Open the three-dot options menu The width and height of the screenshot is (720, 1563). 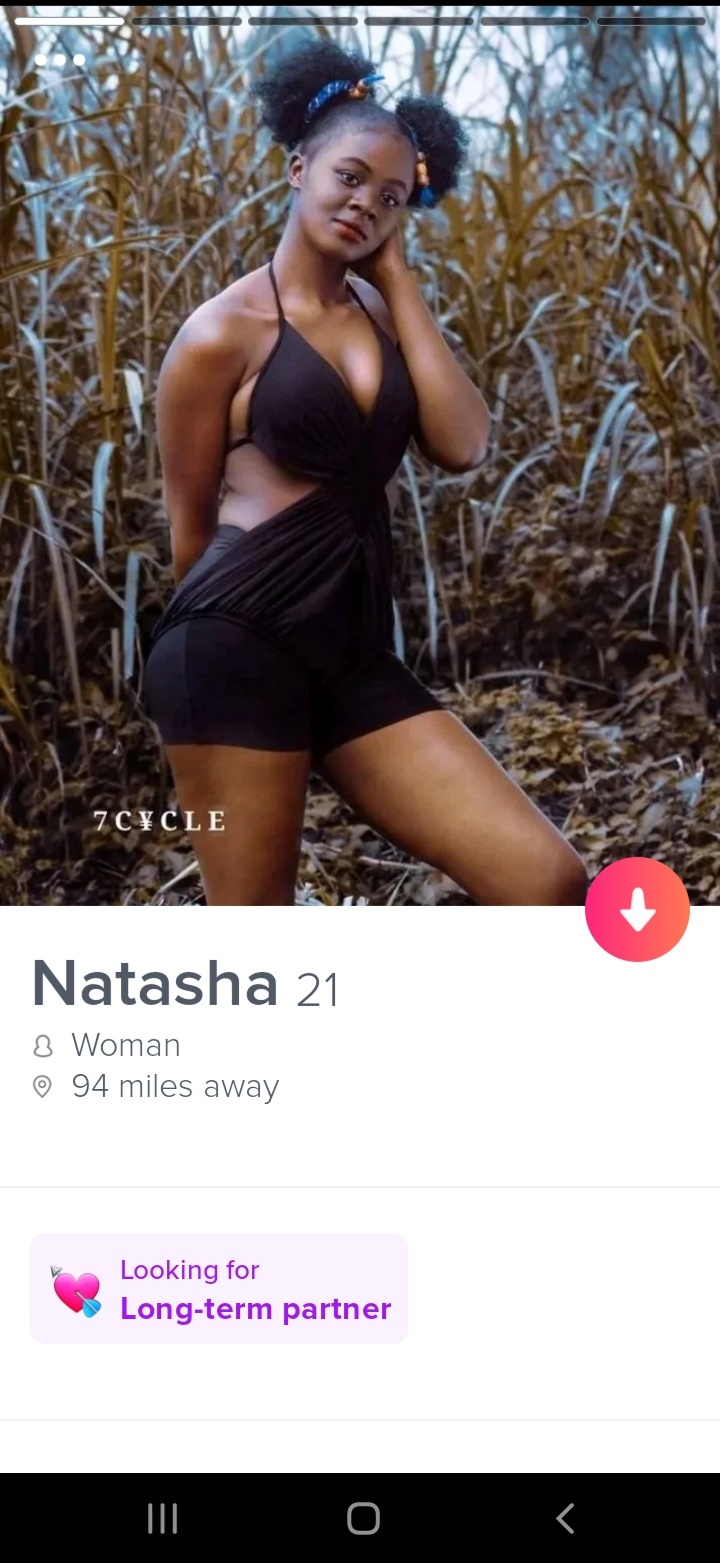[x=60, y=60]
